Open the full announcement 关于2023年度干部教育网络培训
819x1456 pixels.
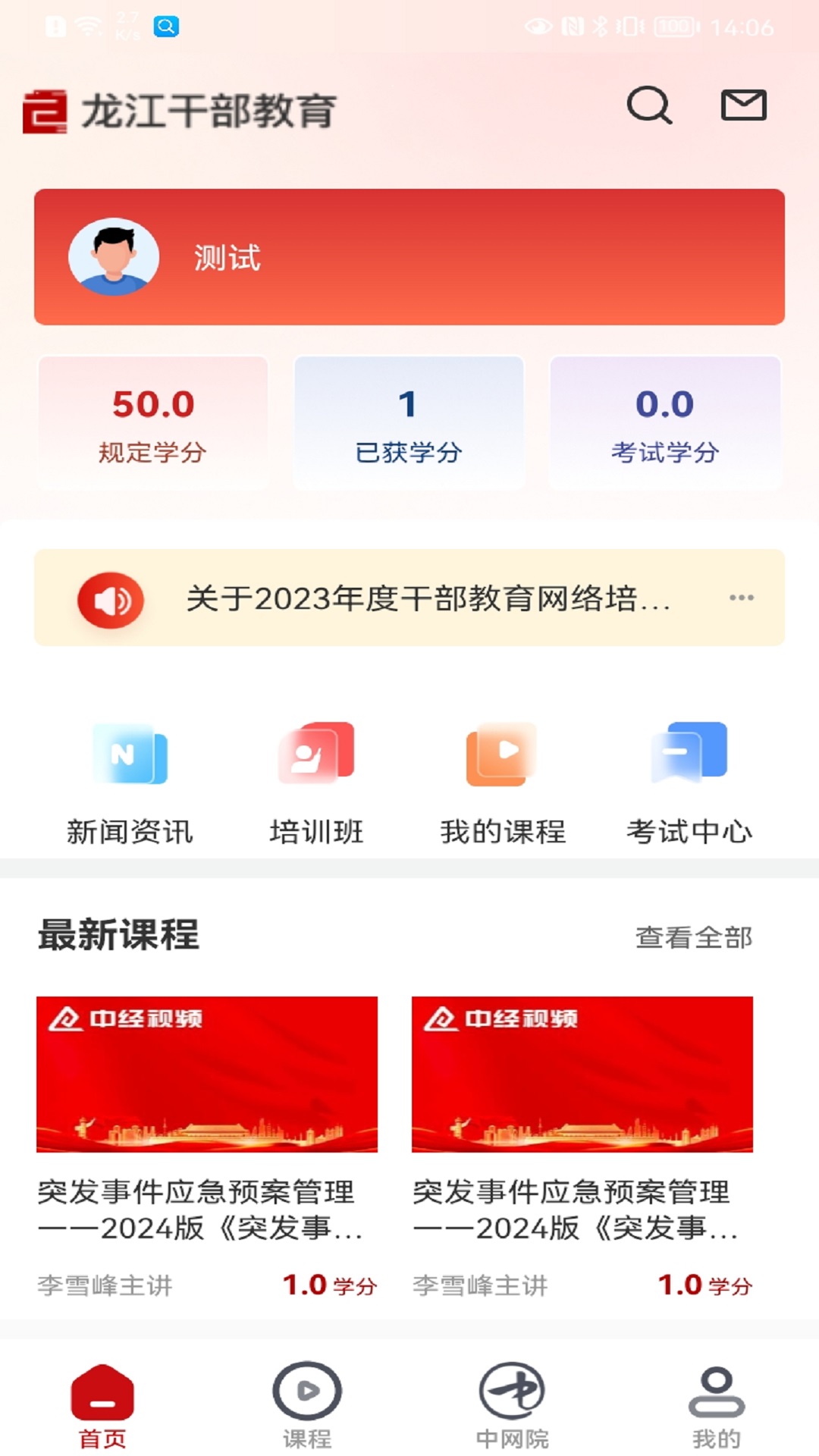point(428,598)
